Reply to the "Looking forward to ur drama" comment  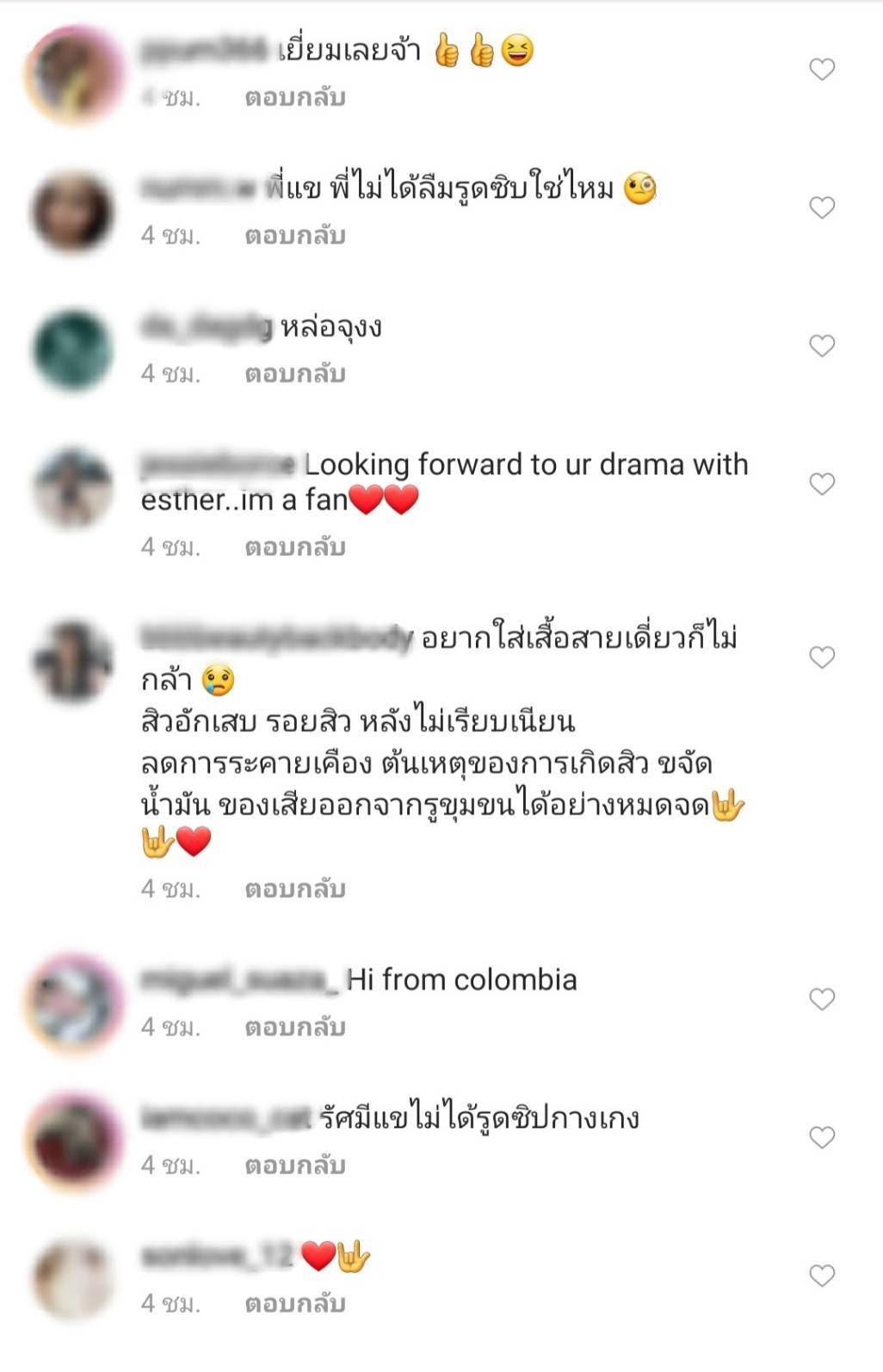coord(294,547)
